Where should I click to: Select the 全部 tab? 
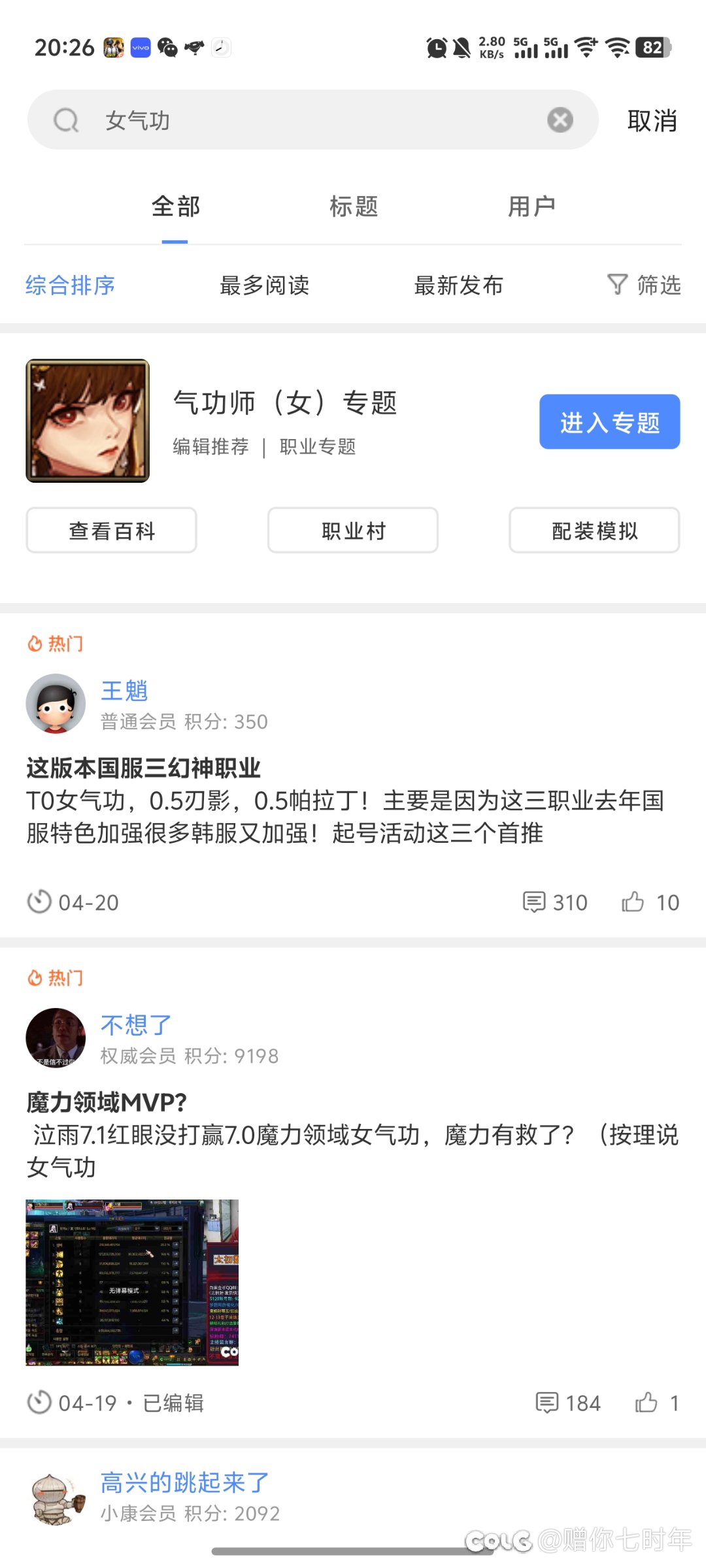coord(176,206)
